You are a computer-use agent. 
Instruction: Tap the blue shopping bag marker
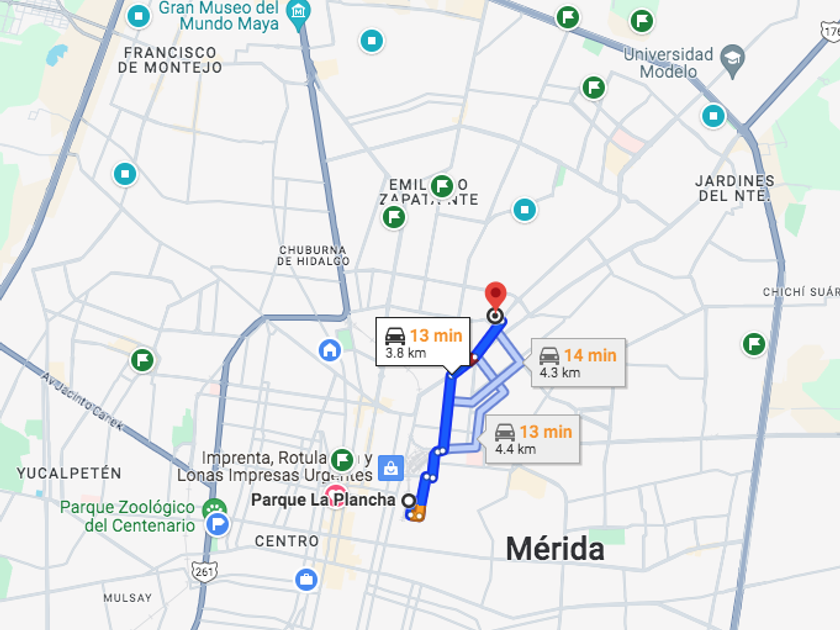[390, 466]
